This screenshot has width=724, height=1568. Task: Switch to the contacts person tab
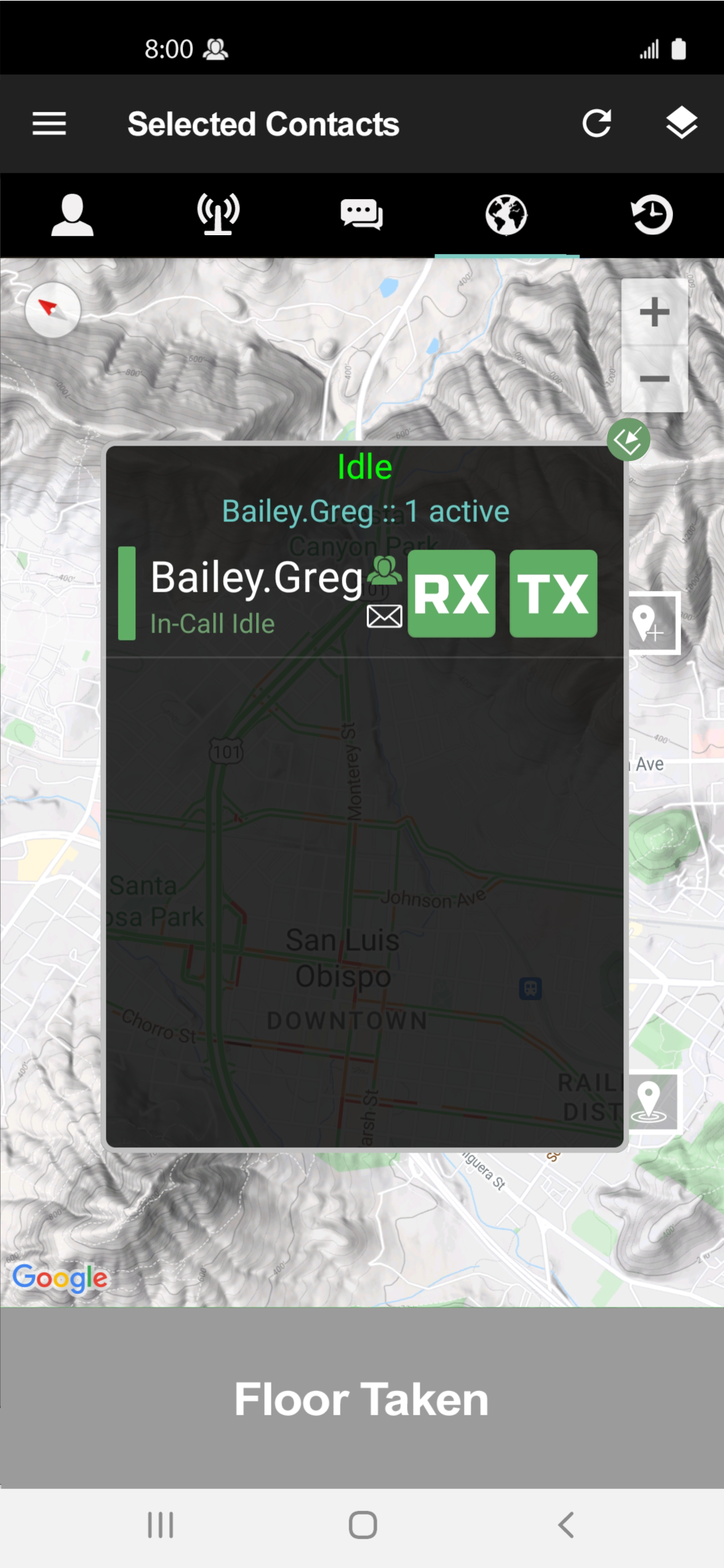(x=72, y=215)
